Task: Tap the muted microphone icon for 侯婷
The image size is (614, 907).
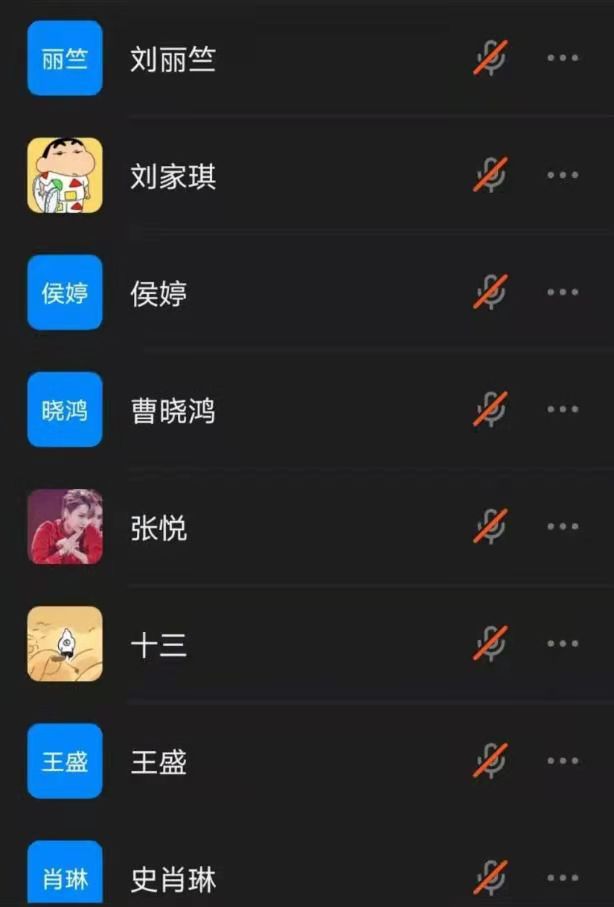Action: (x=490, y=293)
